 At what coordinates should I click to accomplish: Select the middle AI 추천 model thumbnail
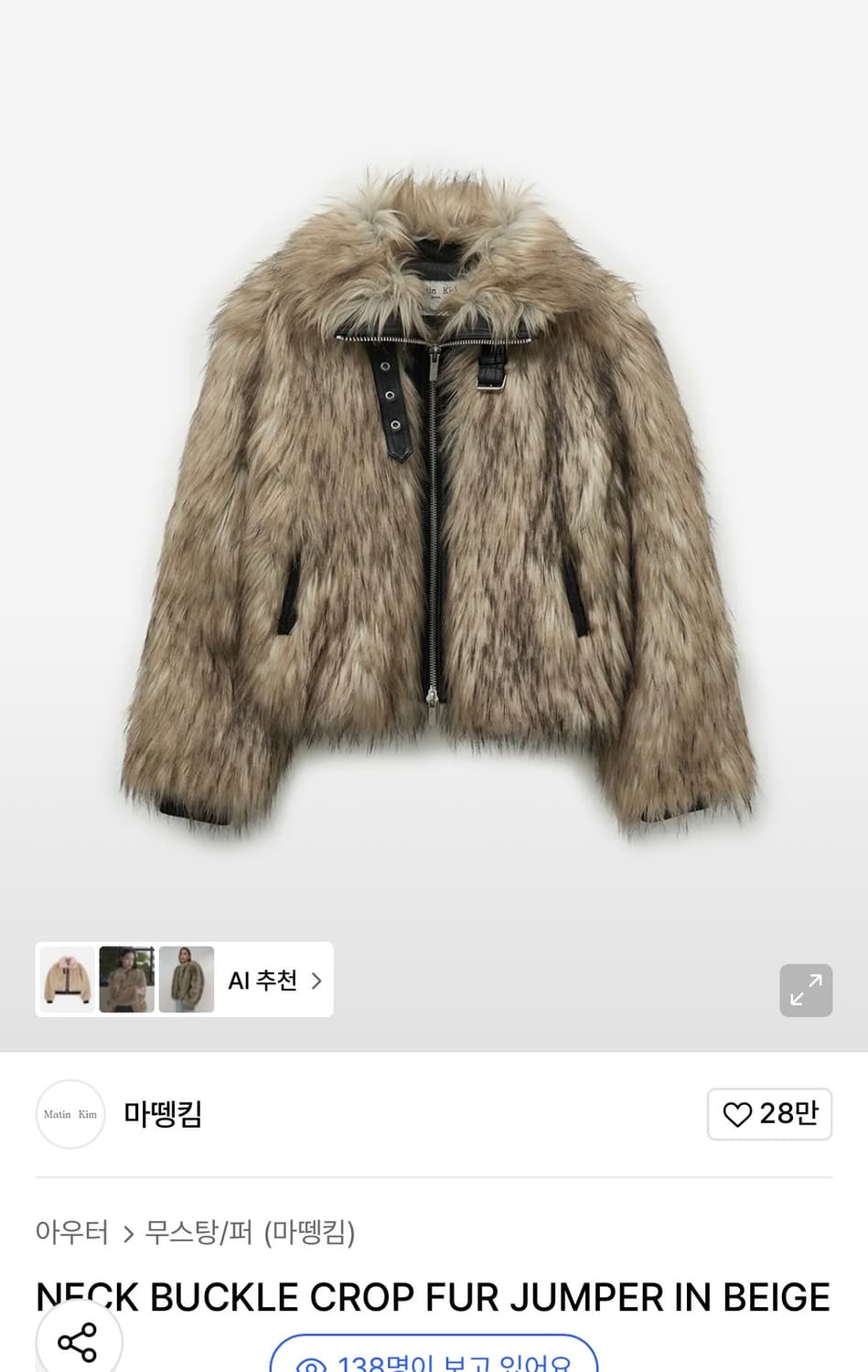126,980
